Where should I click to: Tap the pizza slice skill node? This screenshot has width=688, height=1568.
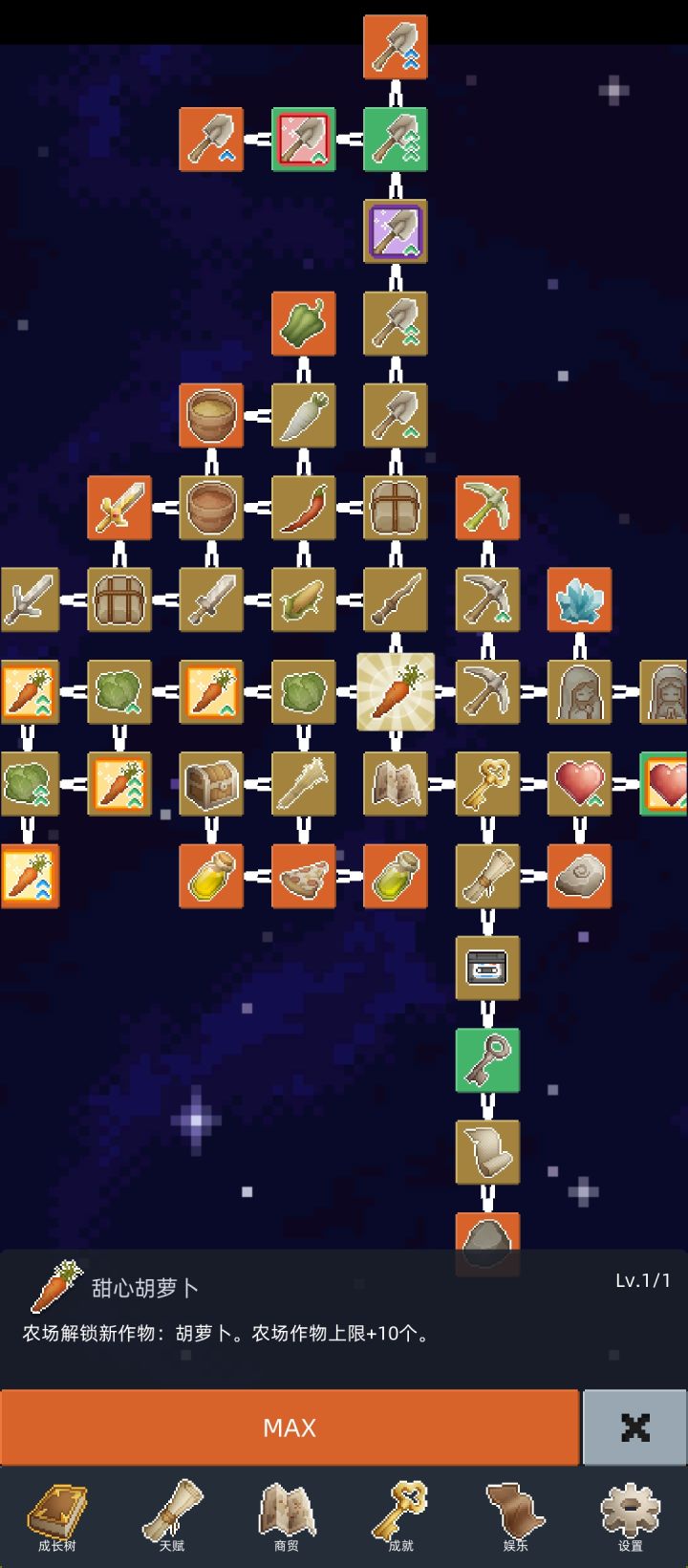point(304,876)
